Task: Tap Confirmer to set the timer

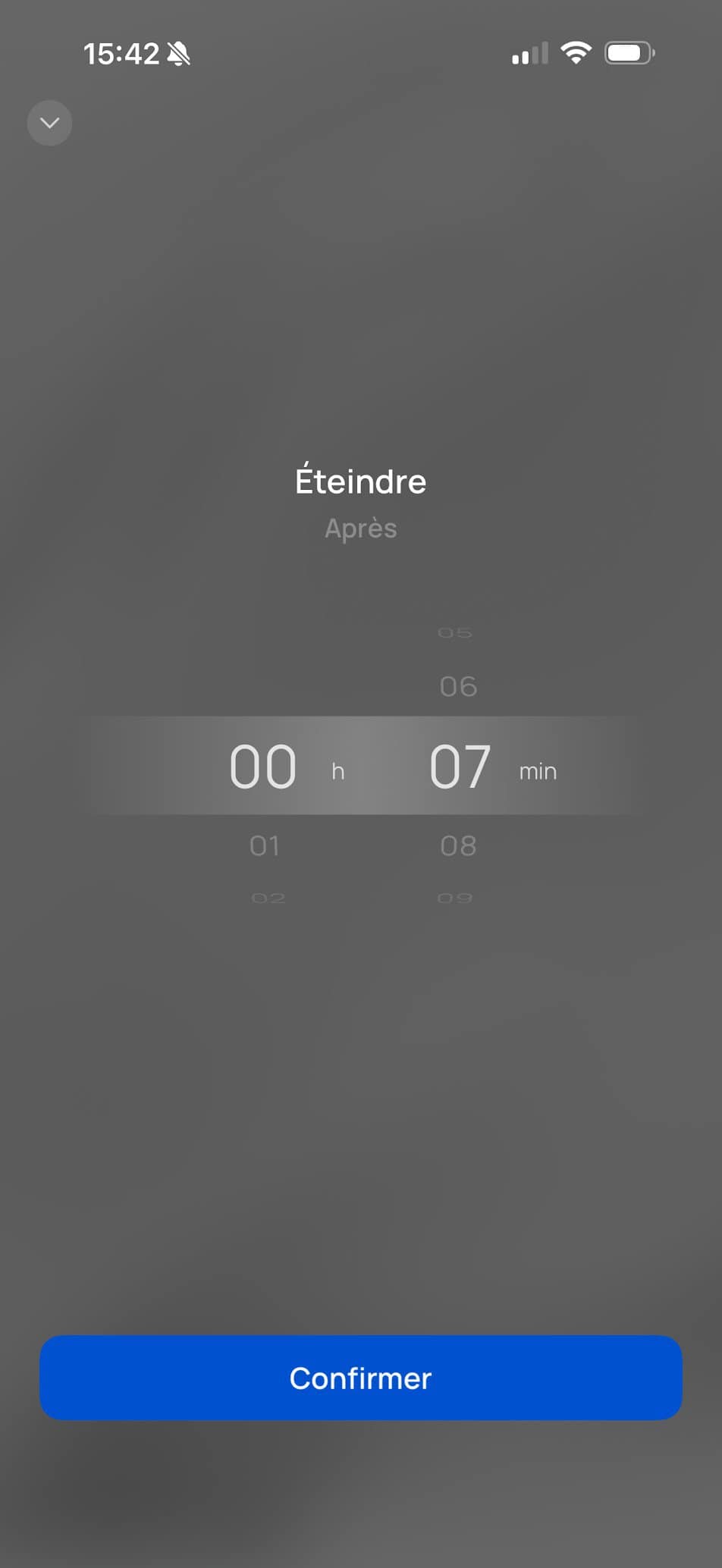Action: point(361,1378)
